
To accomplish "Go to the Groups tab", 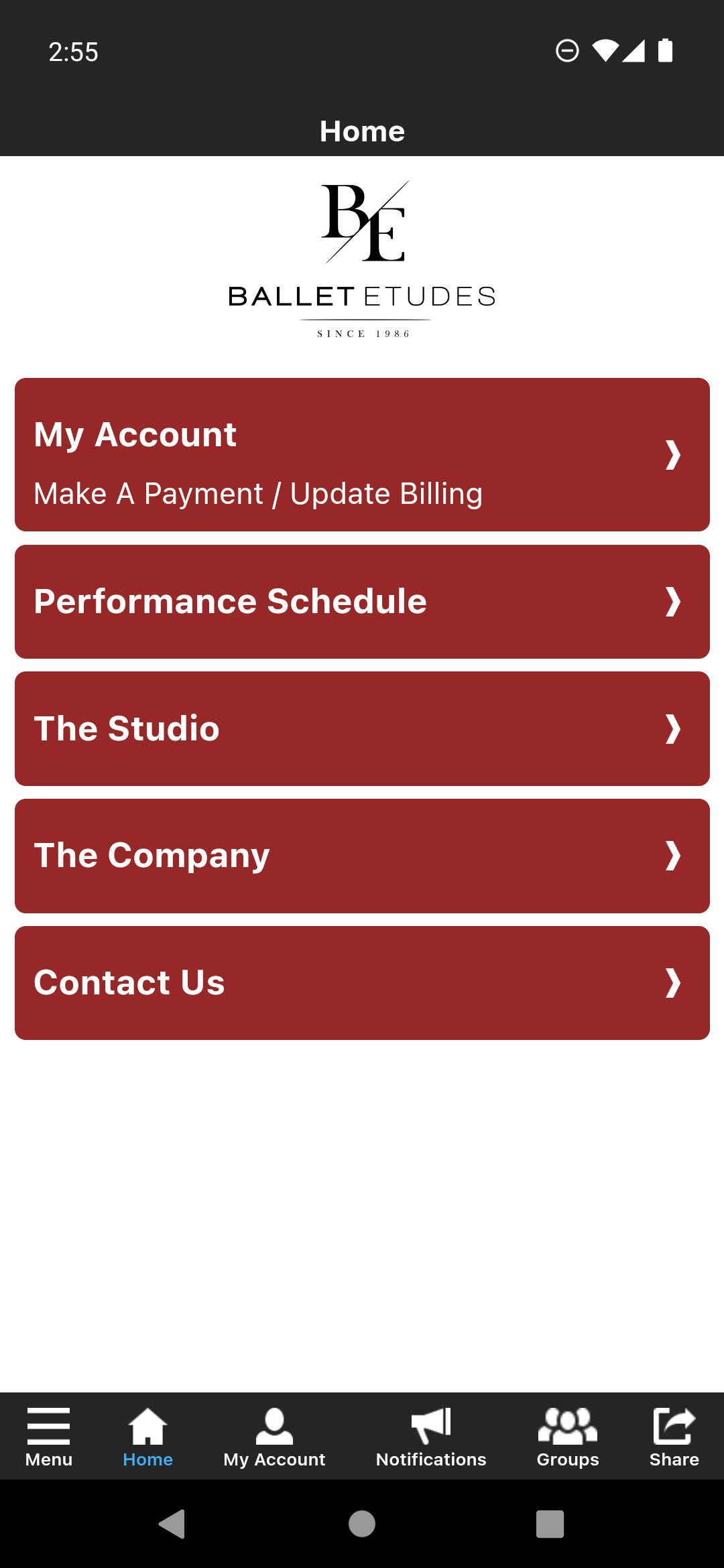I will pos(568,1437).
